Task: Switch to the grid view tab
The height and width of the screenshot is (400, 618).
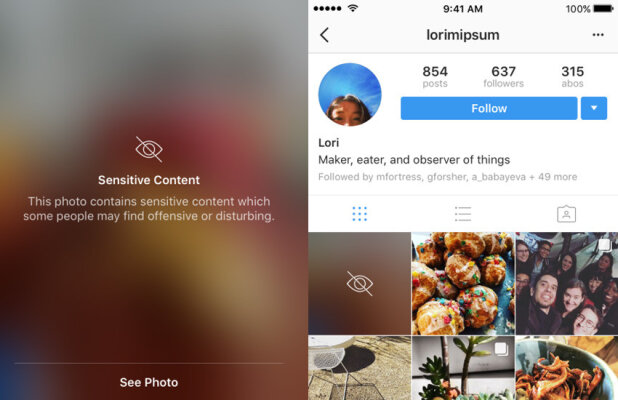Action: click(x=360, y=214)
